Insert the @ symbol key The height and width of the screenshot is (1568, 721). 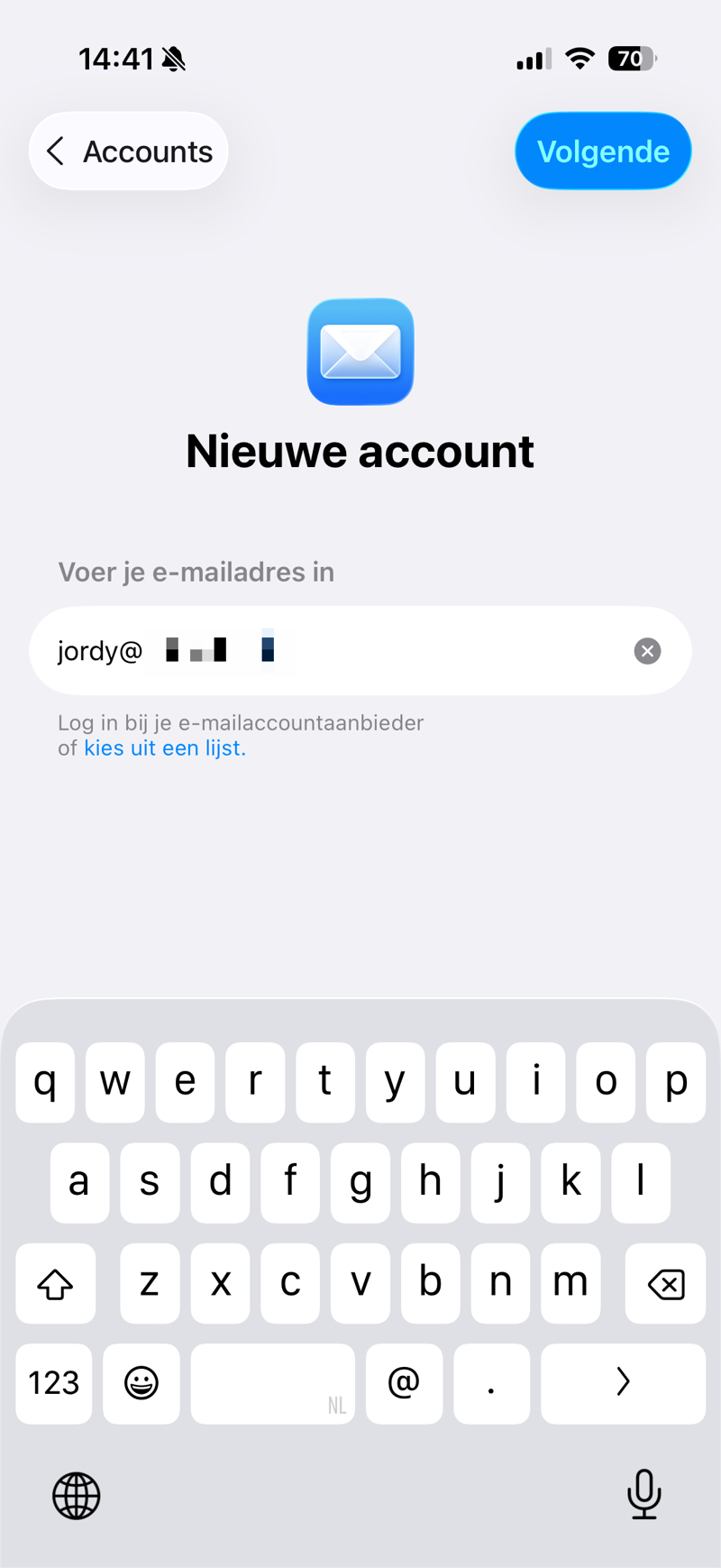coord(404,1383)
